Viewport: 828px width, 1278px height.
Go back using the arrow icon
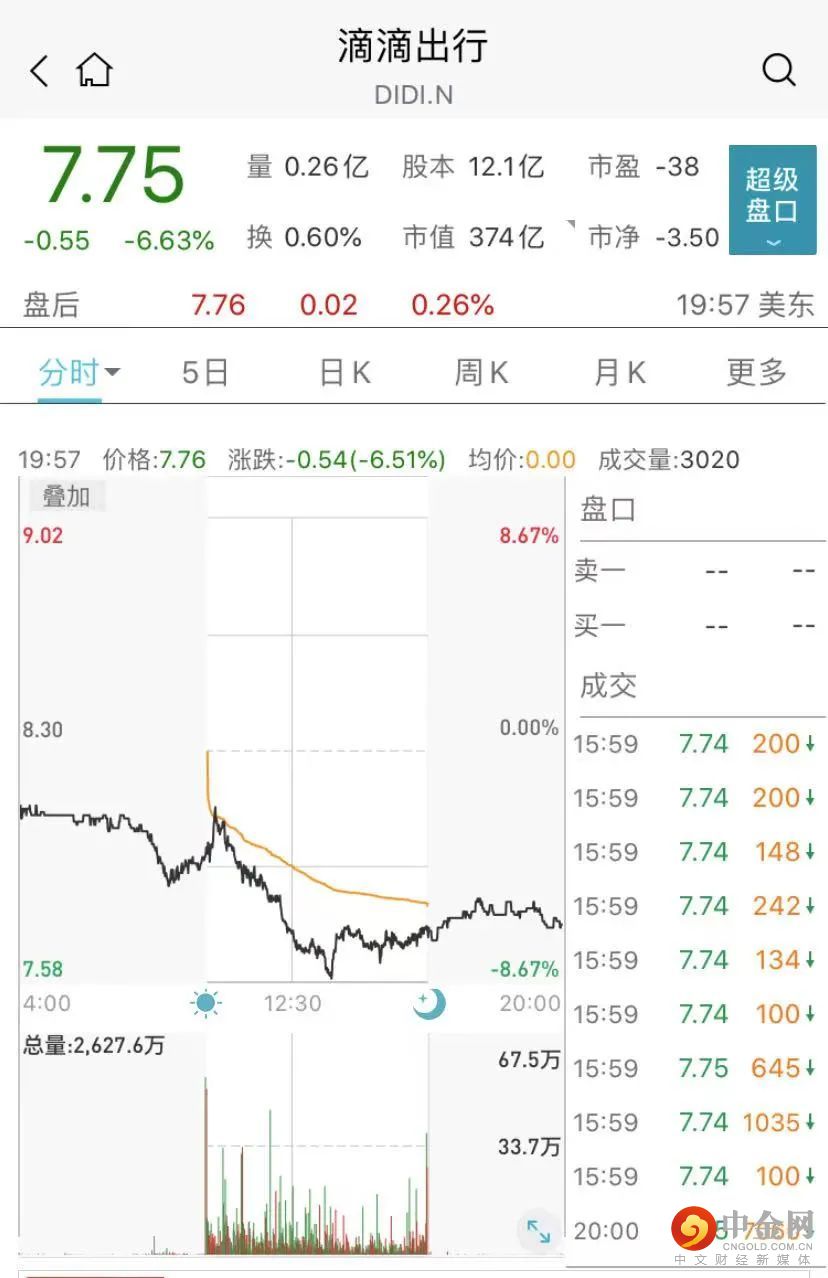tap(39, 71)
